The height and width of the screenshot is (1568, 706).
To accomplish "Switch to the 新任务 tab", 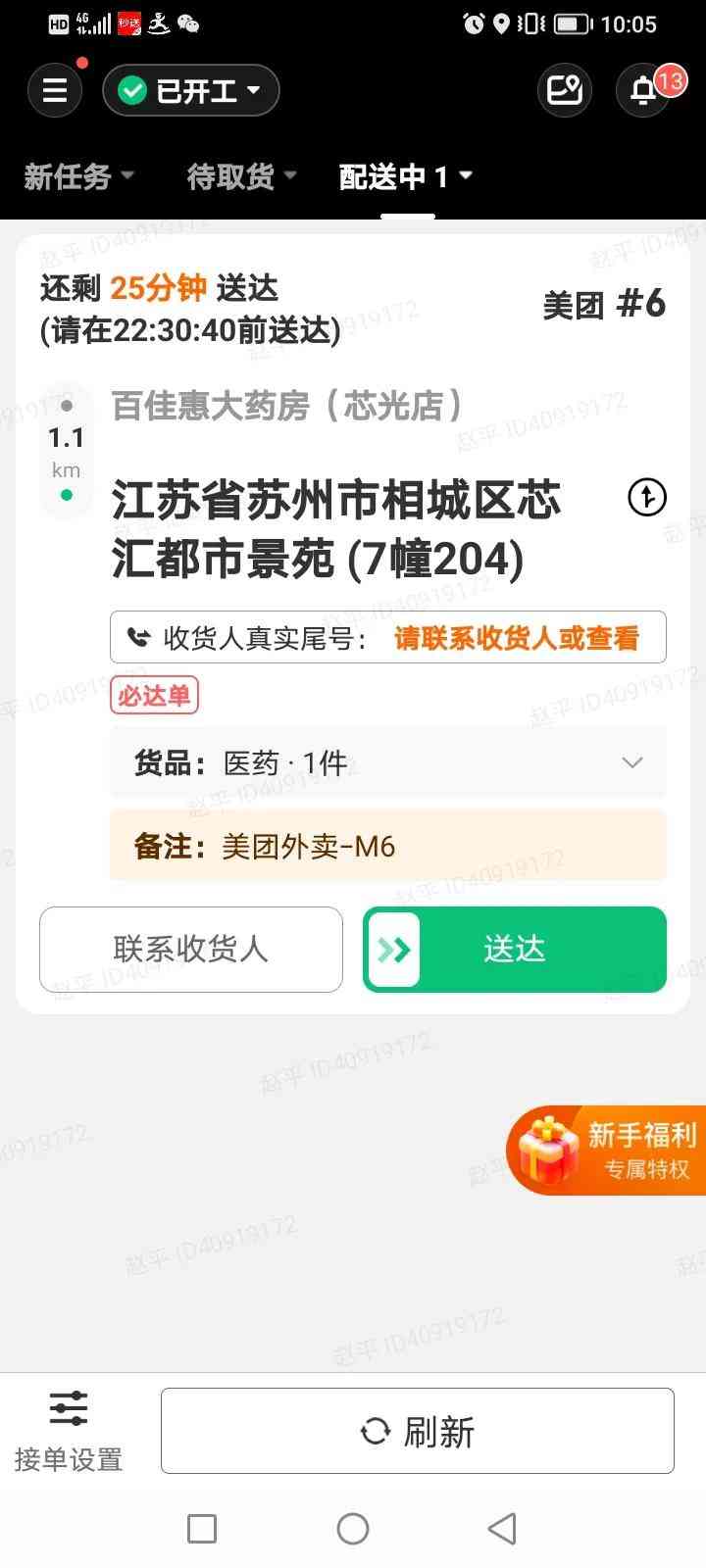I will coord(67,176).
